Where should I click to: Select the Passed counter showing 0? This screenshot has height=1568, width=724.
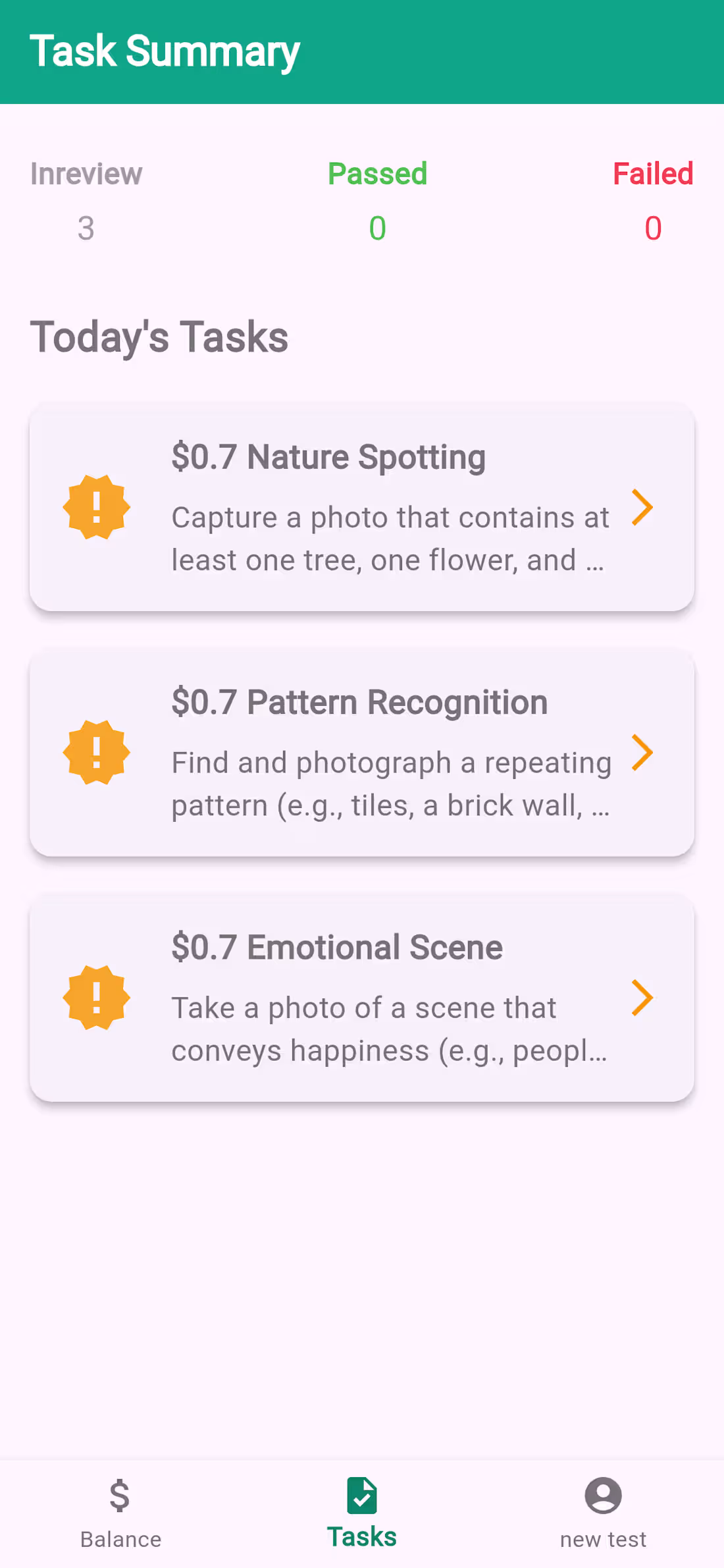click(377, 229)
